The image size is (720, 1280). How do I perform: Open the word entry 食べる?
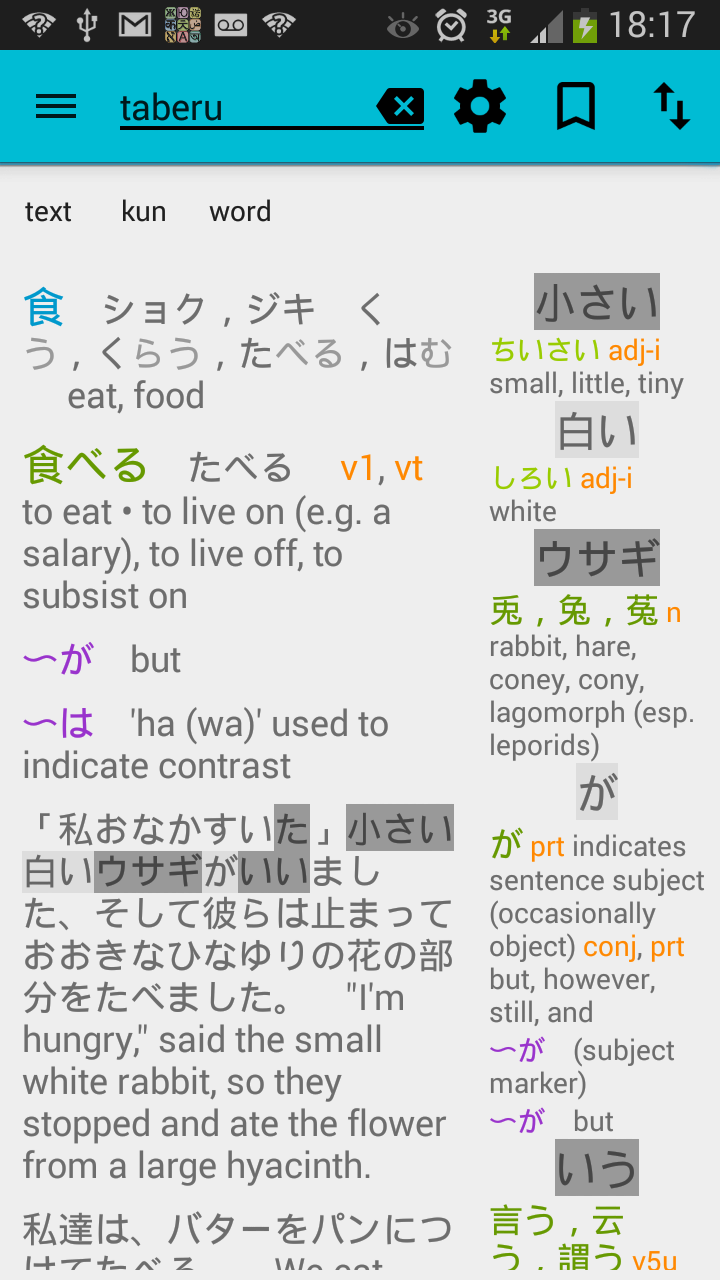[85, 467]
